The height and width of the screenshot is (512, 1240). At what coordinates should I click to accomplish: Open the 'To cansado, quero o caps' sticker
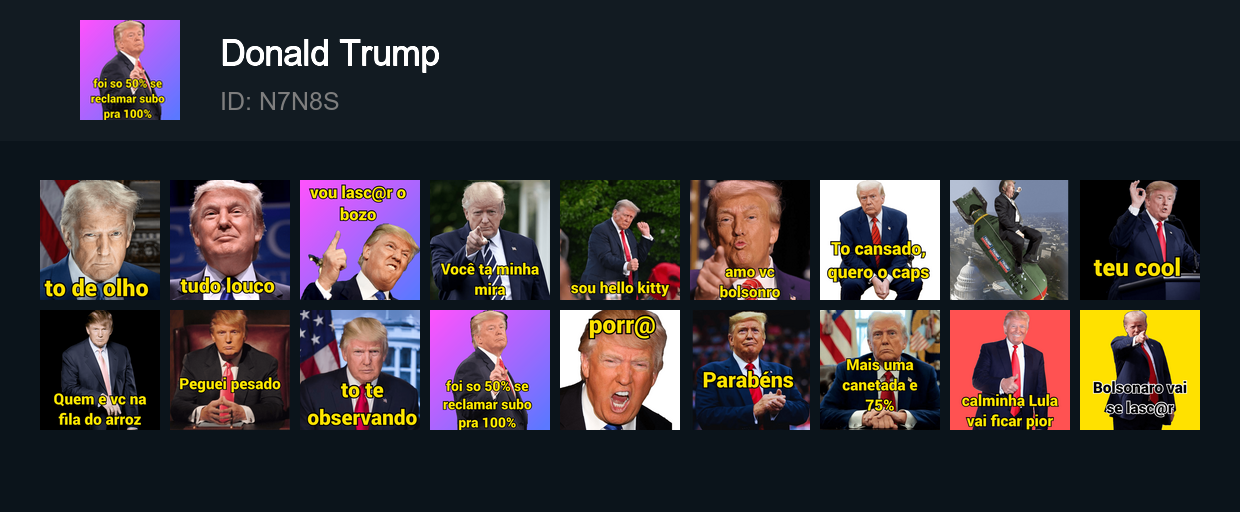point(880,240)
